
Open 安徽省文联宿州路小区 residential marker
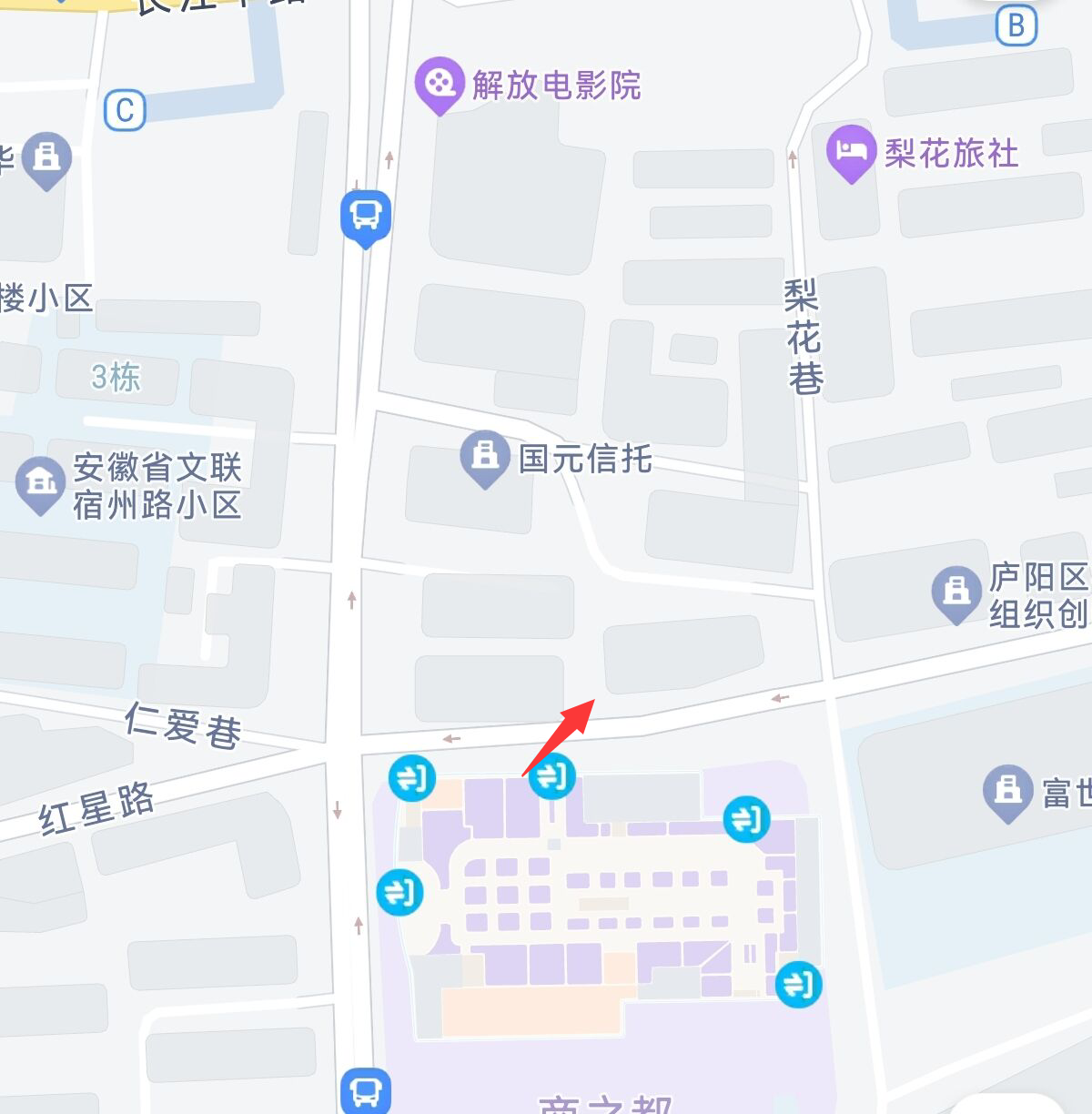40,482
